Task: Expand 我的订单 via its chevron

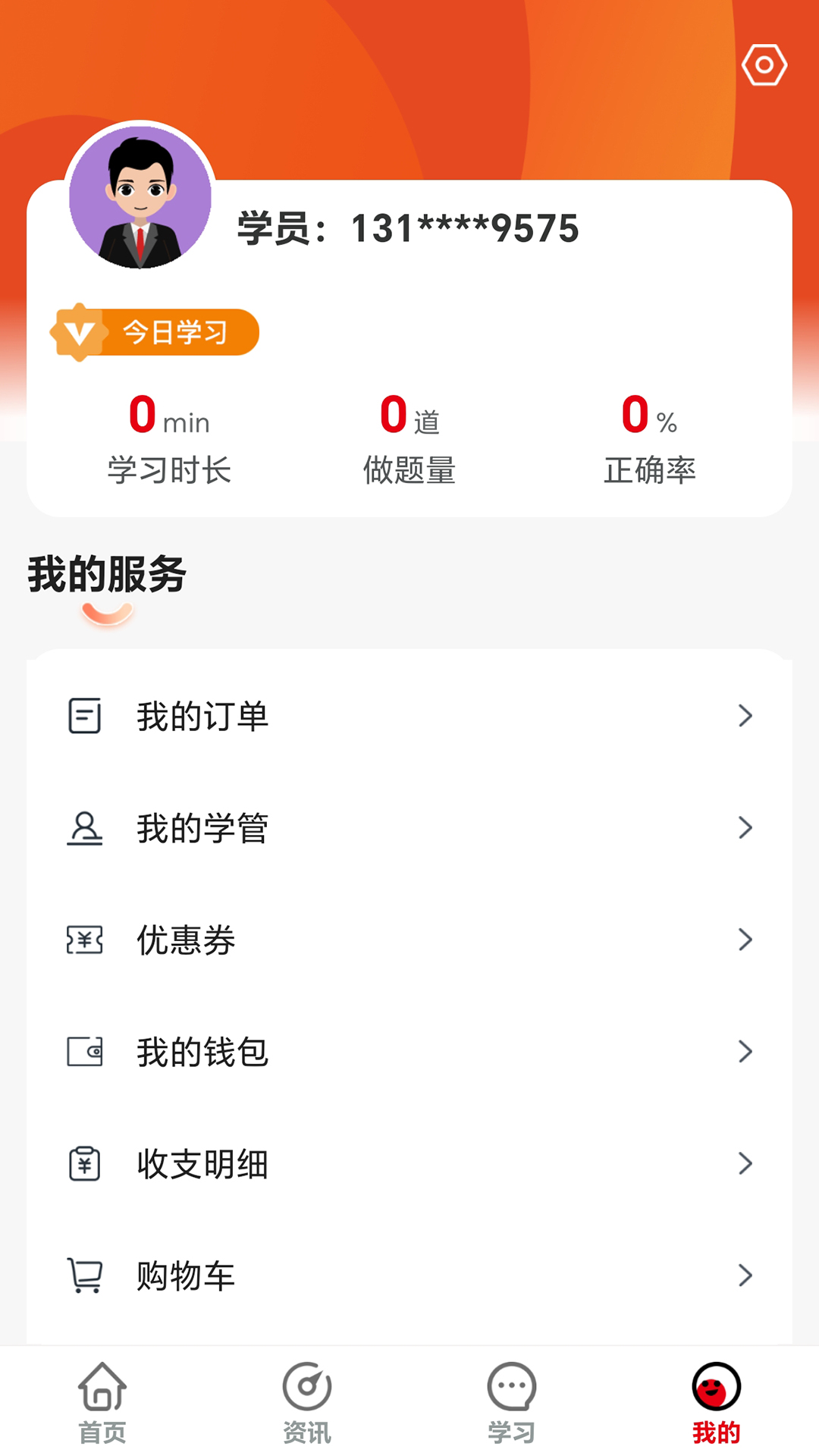Action: [746, 715]
